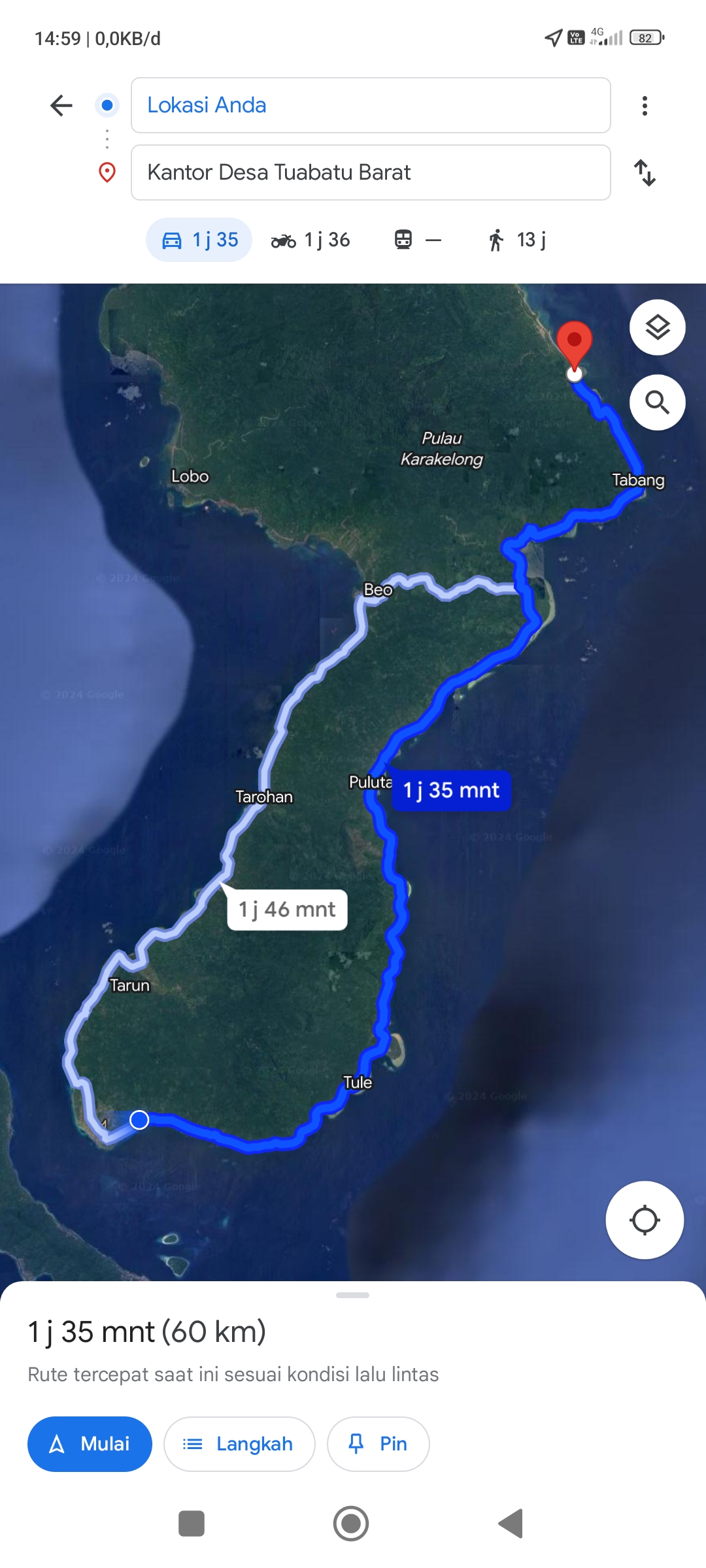Pin this route with Pin button

point(378,1444)
